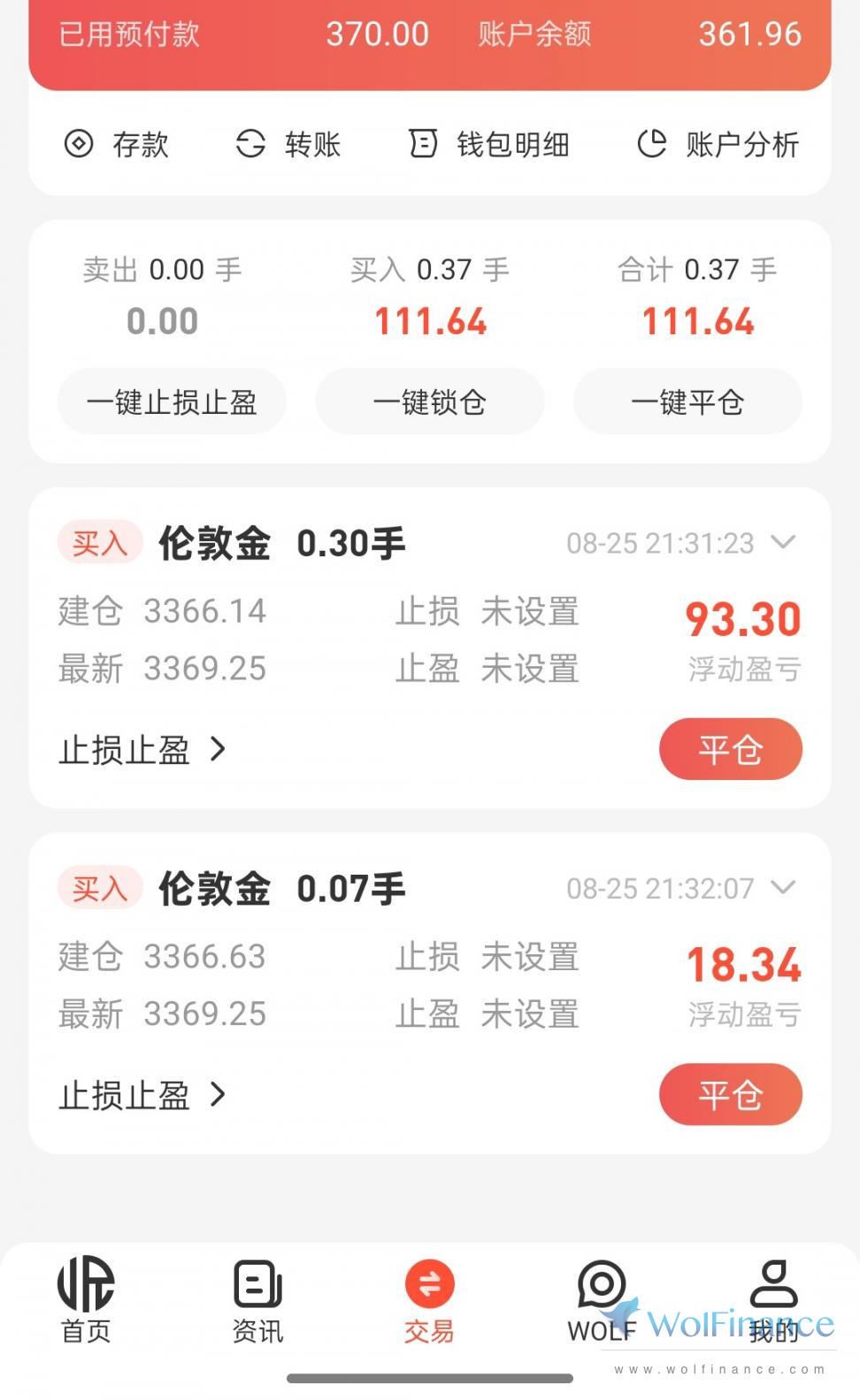Tap 一键锁仓 lock positions button

pyautogui.click(x=430, y=402)
